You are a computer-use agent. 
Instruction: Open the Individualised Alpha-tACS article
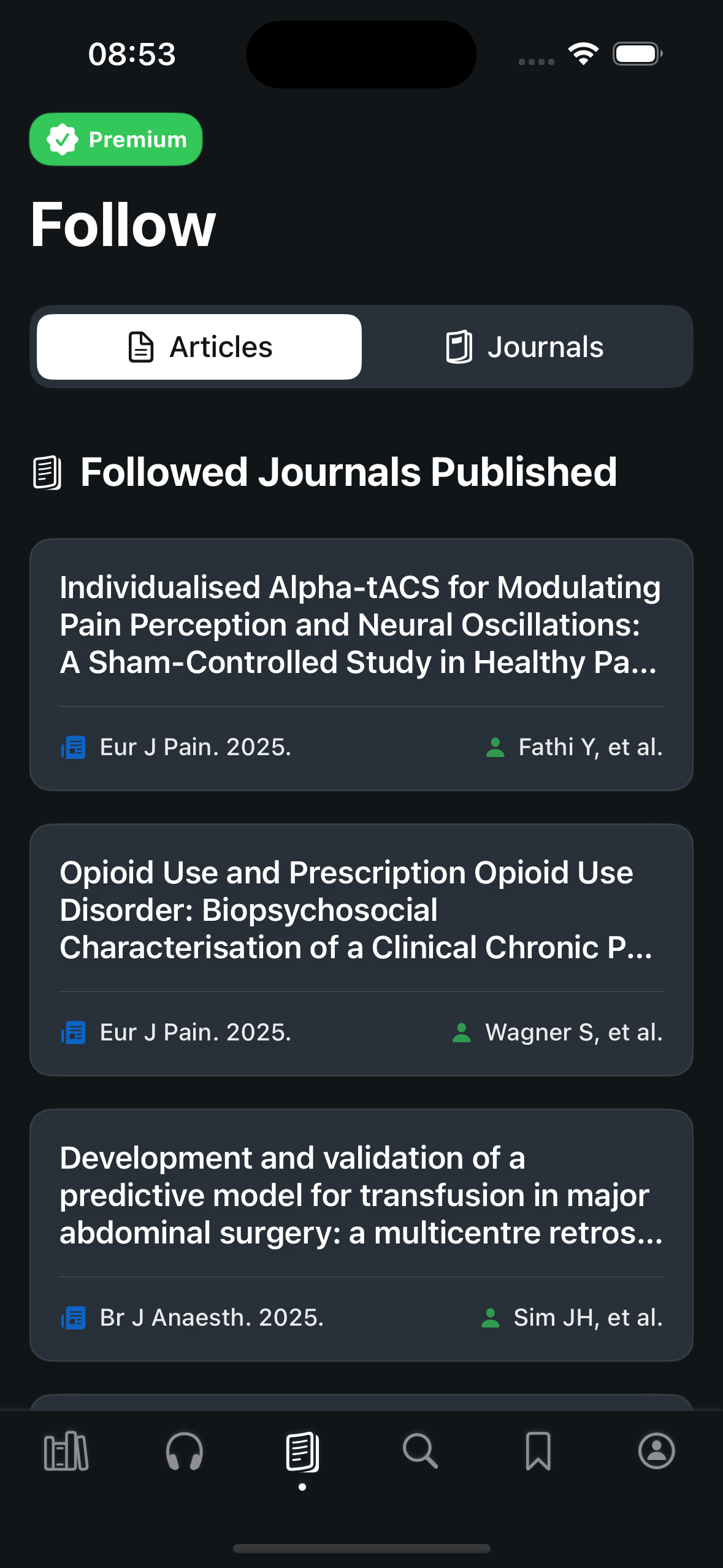pyautogui.click(x=361, y=664)
